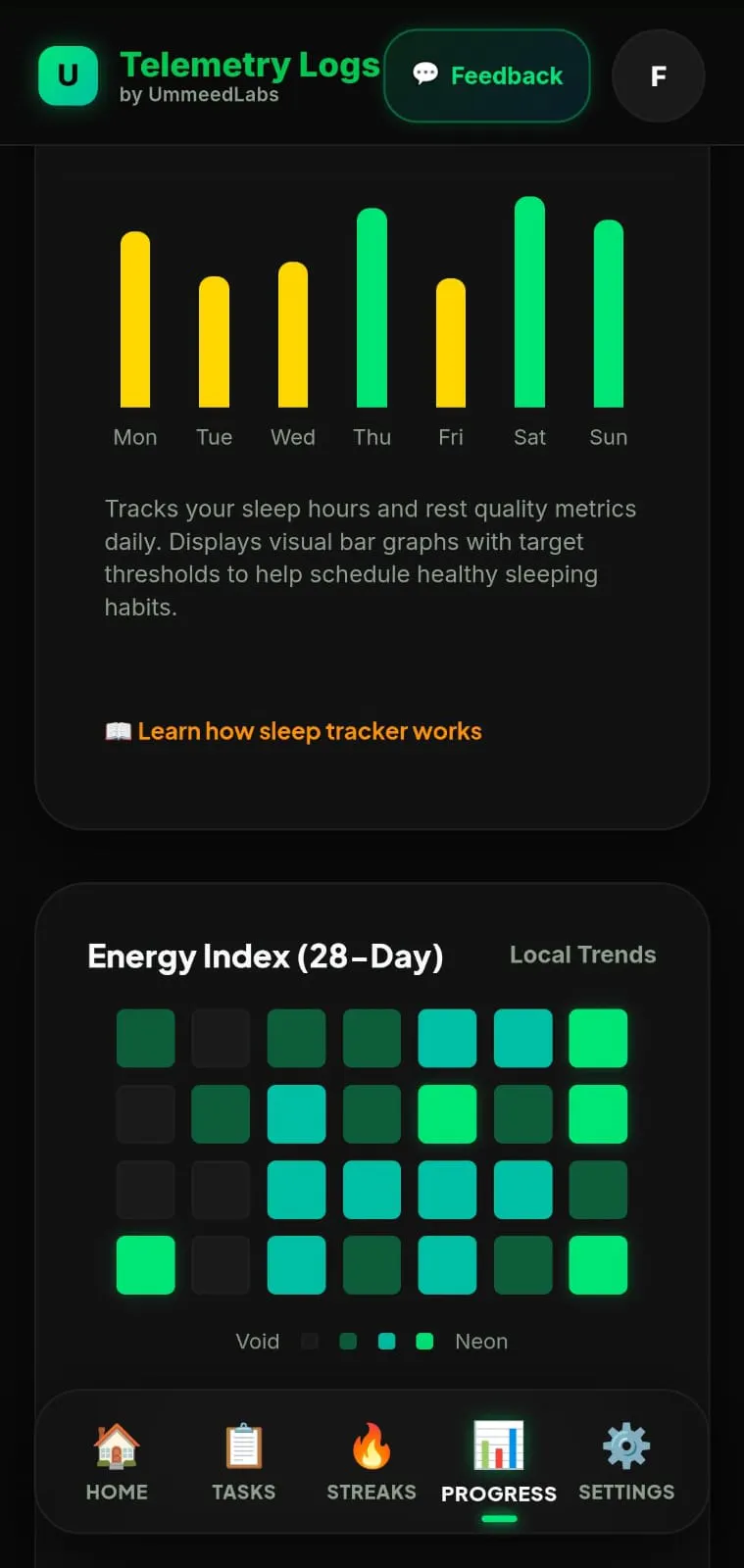Image resolution: width=744 pixels, height=1568 pixels.
Task: Go to the Home tab
Action: point(117,1462)
